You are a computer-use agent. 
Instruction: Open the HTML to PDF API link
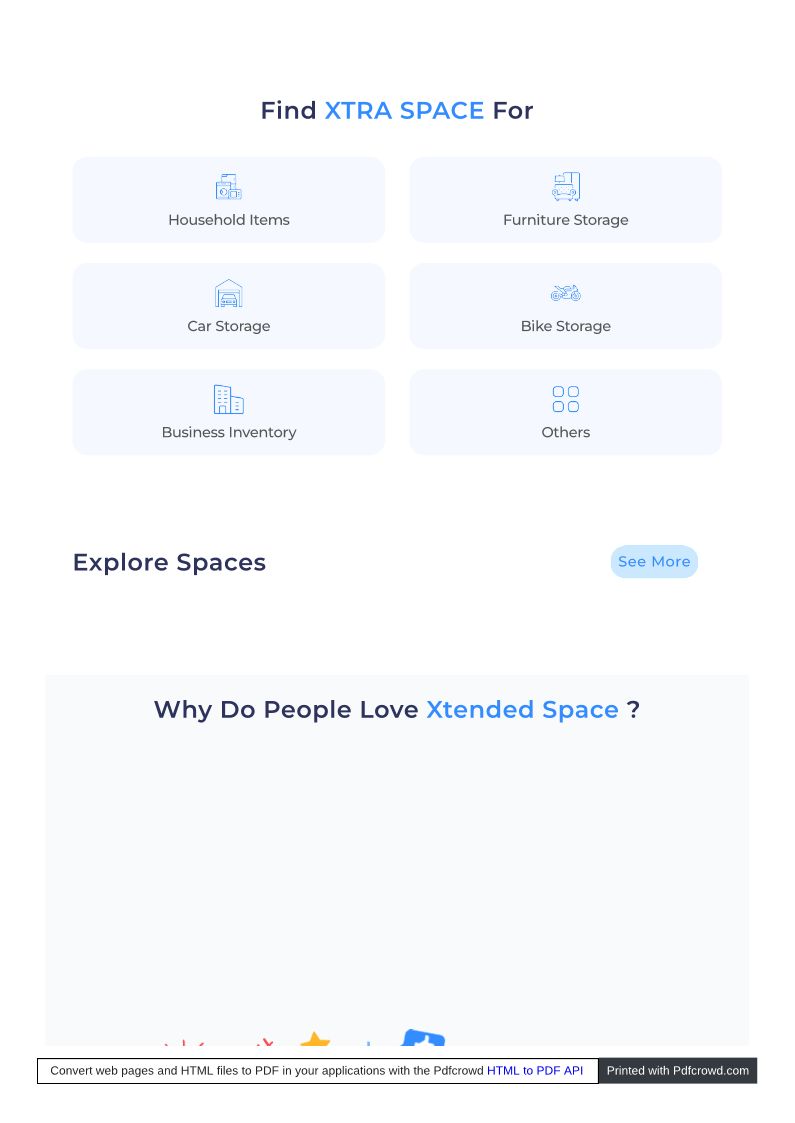click(x=535, y=1071)
